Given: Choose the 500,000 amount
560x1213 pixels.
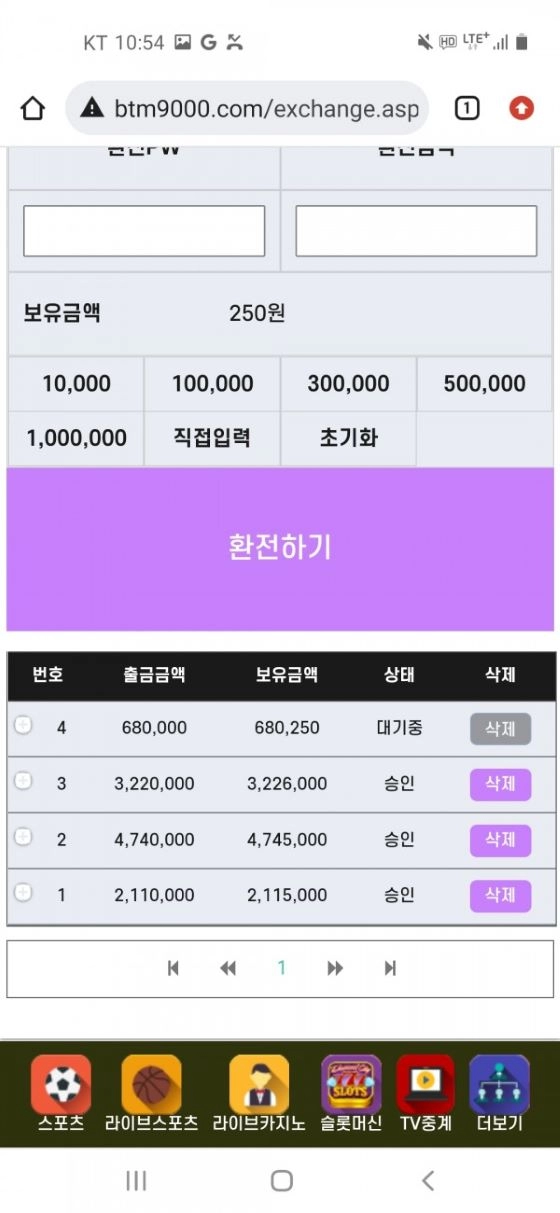Looking at the screenshot, I should coord(484,384).
